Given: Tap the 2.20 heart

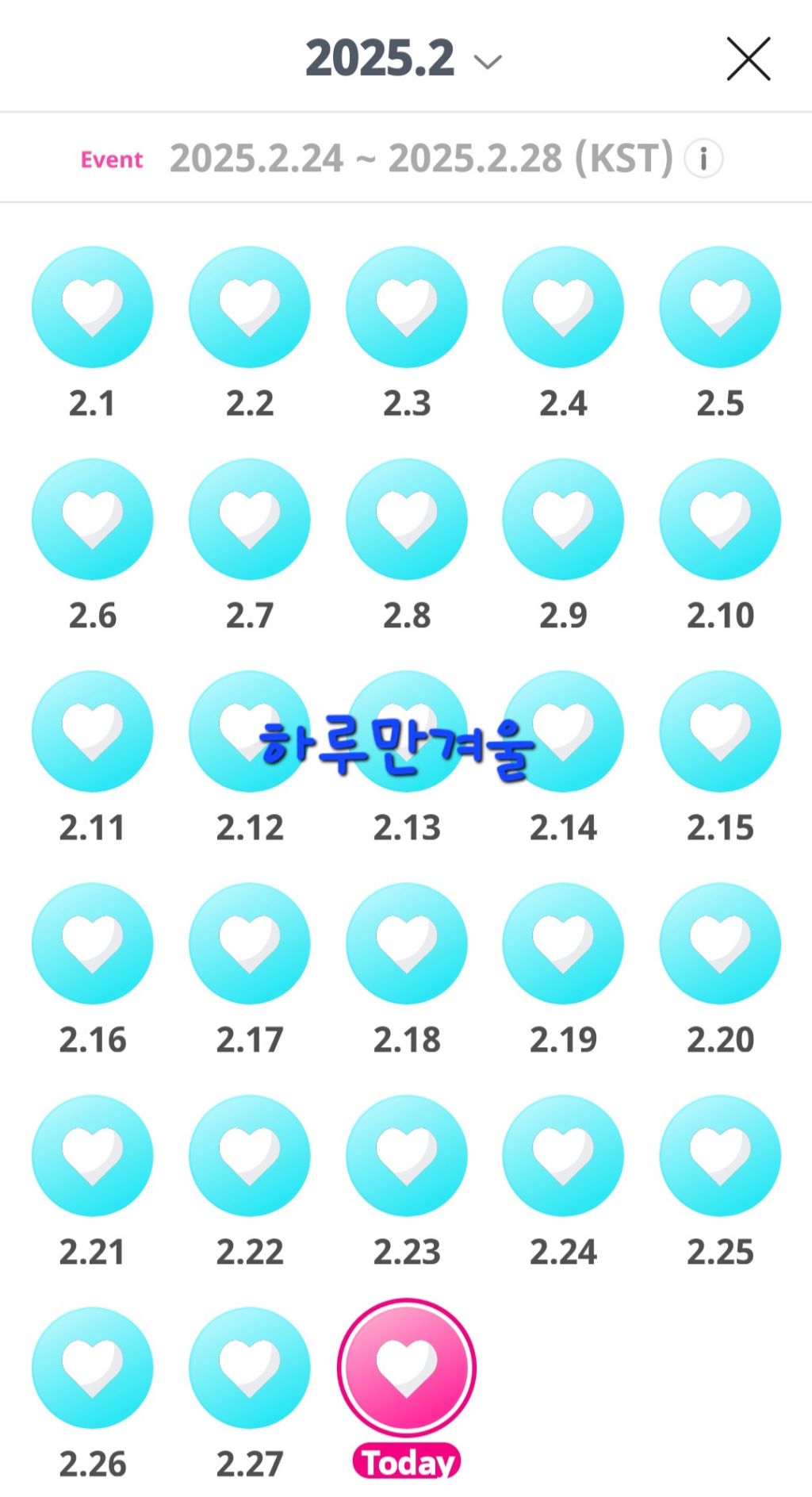Looking at the screenshot, I should [720, 943].
